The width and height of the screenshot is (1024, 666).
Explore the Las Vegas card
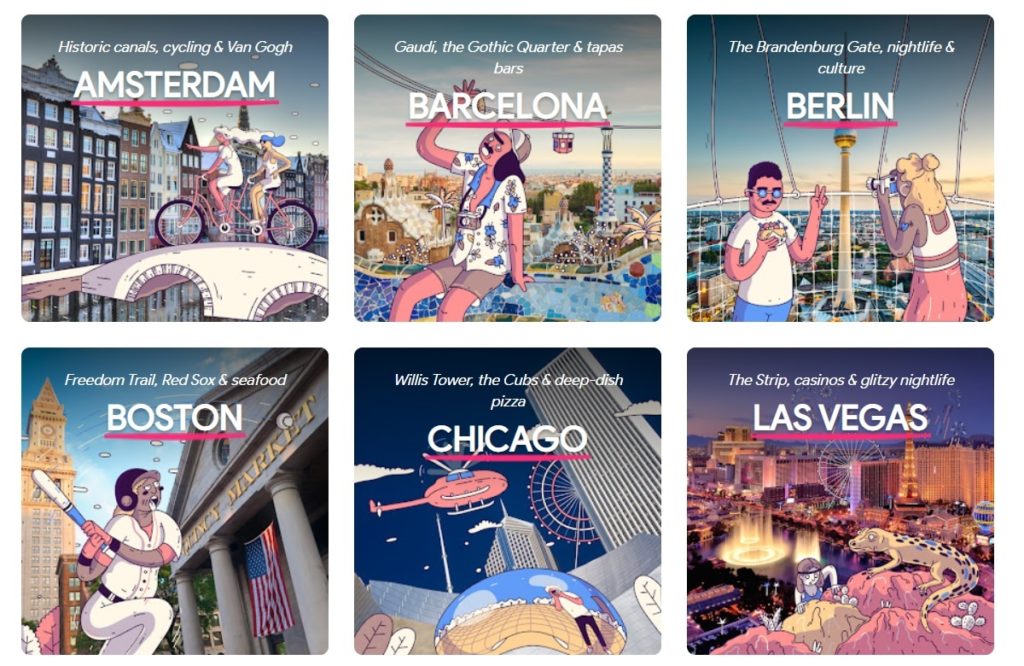point(840,500)
